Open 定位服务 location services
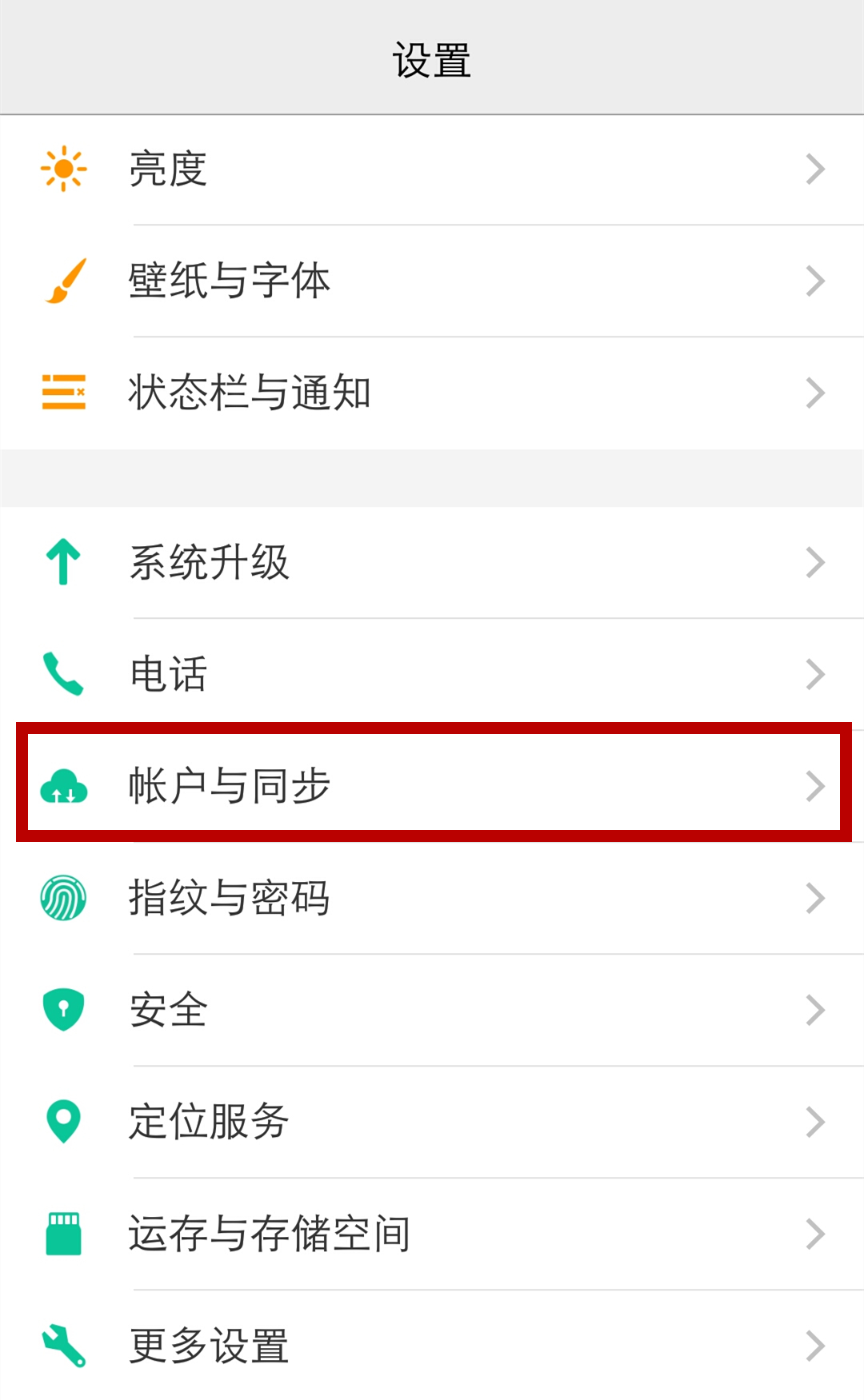Viewport: 864px width, 1400px height. 432,1122
